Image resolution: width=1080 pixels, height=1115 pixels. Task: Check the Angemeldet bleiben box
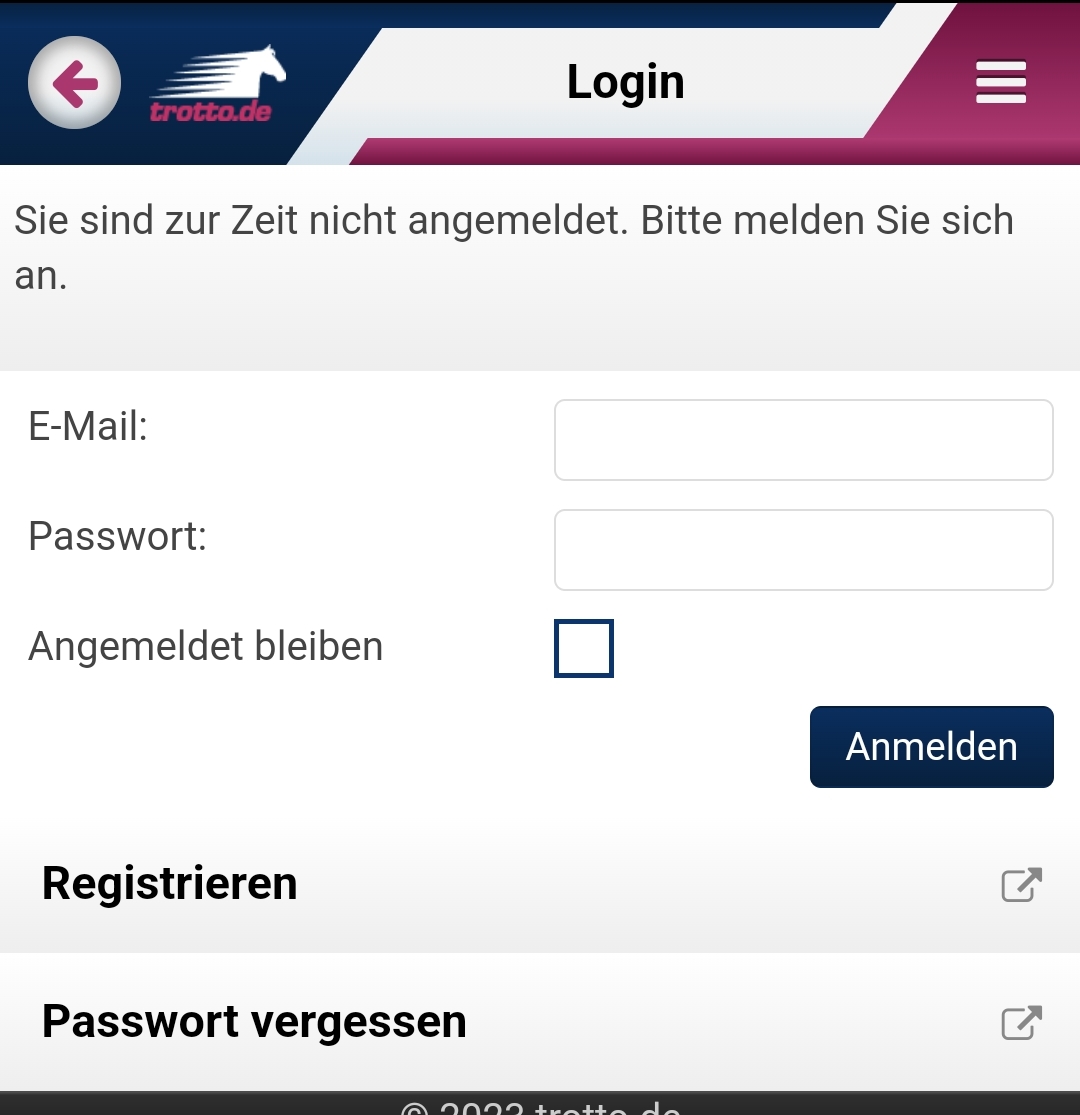click(584, 648)
